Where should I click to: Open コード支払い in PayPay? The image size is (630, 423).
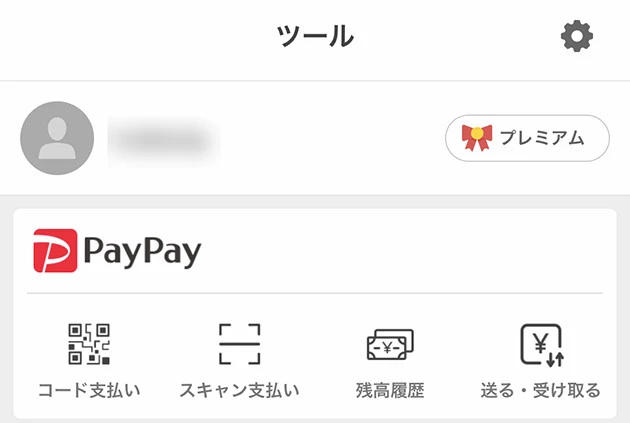coord(88,360)
